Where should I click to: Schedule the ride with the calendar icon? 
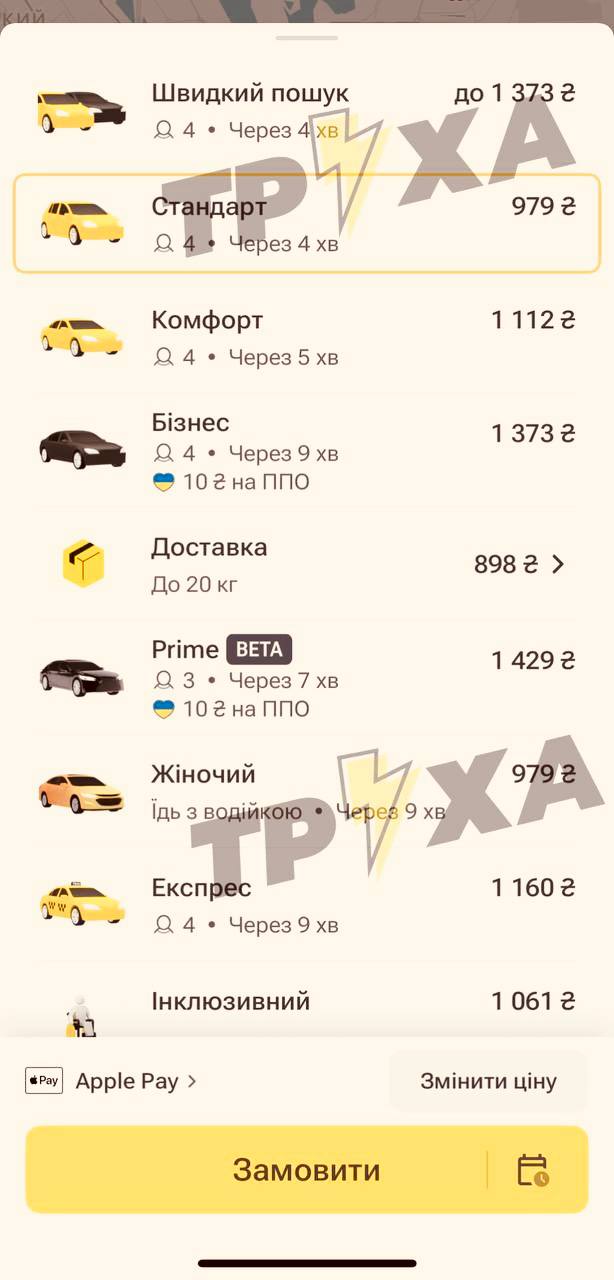point(533,1170)
